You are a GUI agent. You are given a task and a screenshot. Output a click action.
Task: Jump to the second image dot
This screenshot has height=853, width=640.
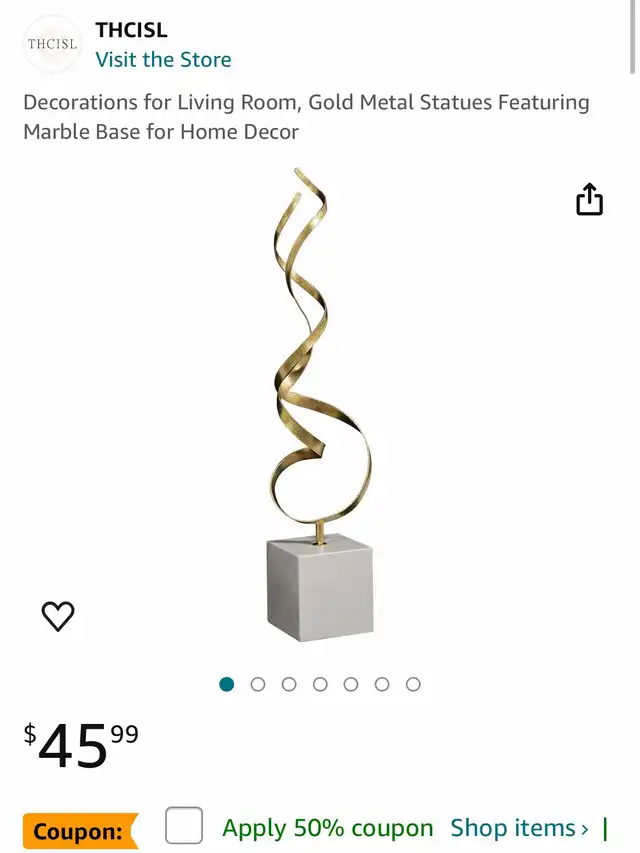tap(258, 684)
